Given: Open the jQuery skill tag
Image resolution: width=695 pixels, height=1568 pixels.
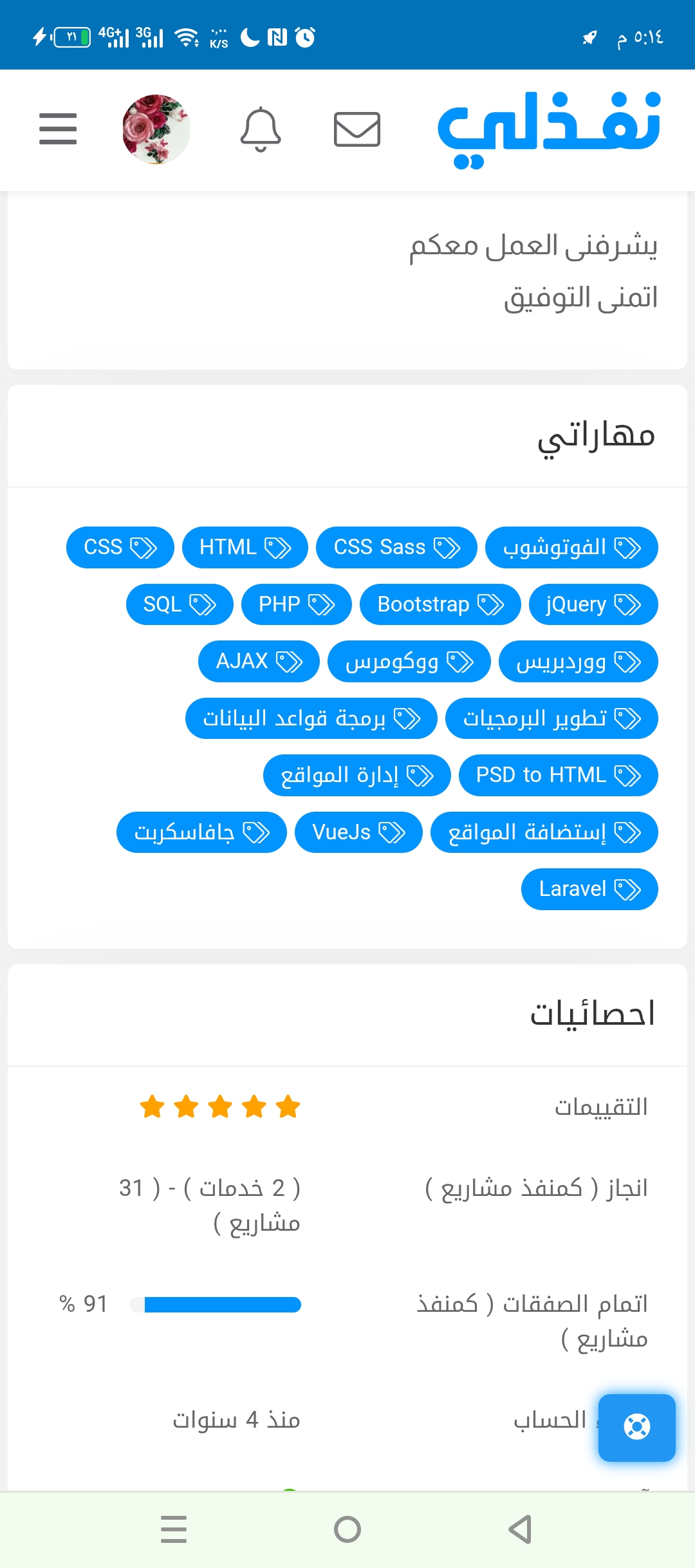Looking at the screenshot, I should 593,604.
